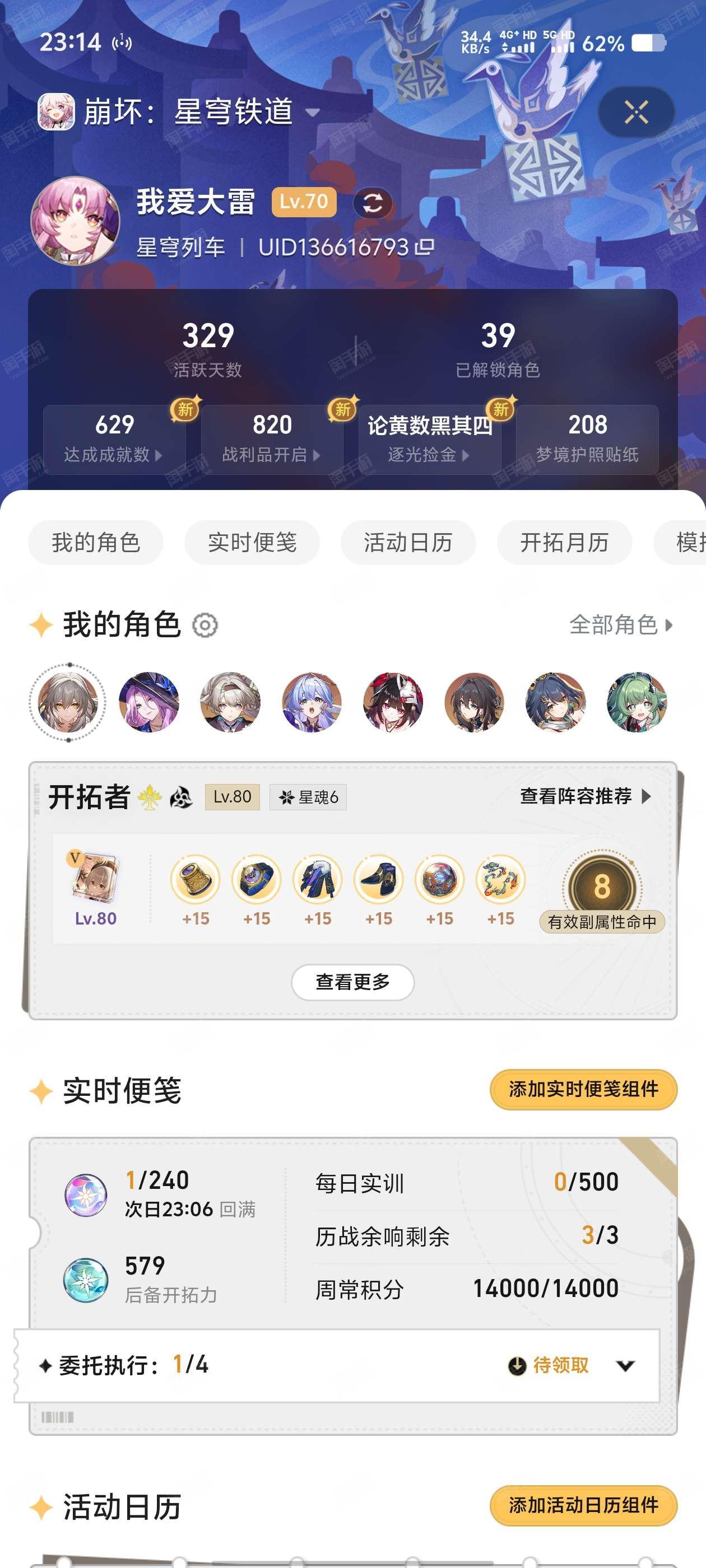Switch to 活动日历 chip
Viewport: 706px width, 1568px height.
[408, 542]
